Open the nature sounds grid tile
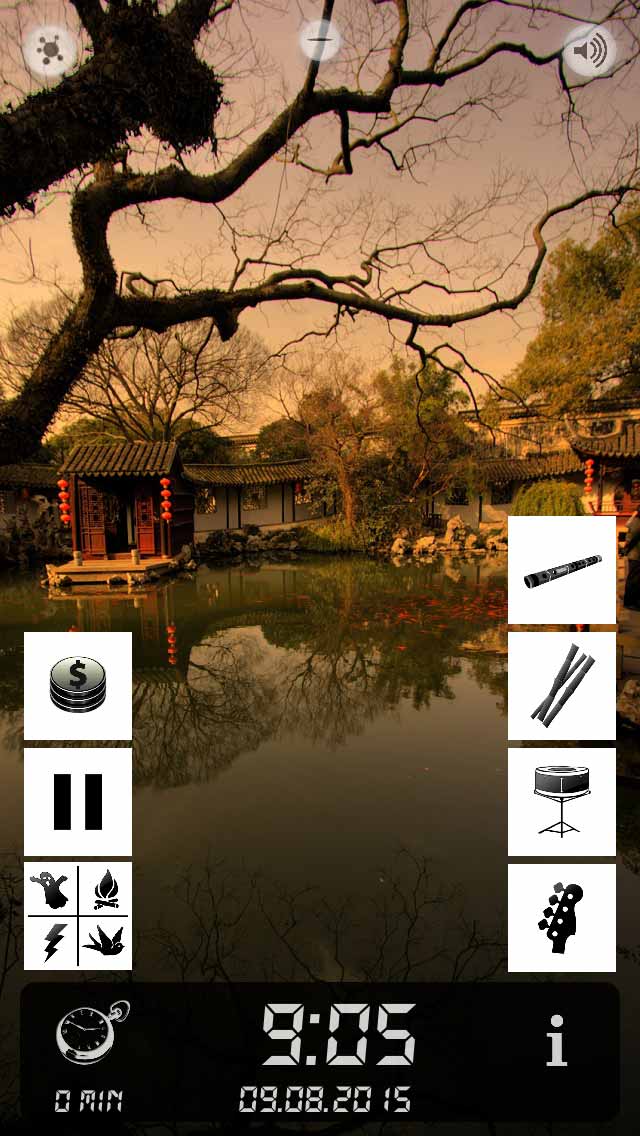Image resolution: width=640 pixels, height=1136 pixels. tap(78, 916)
